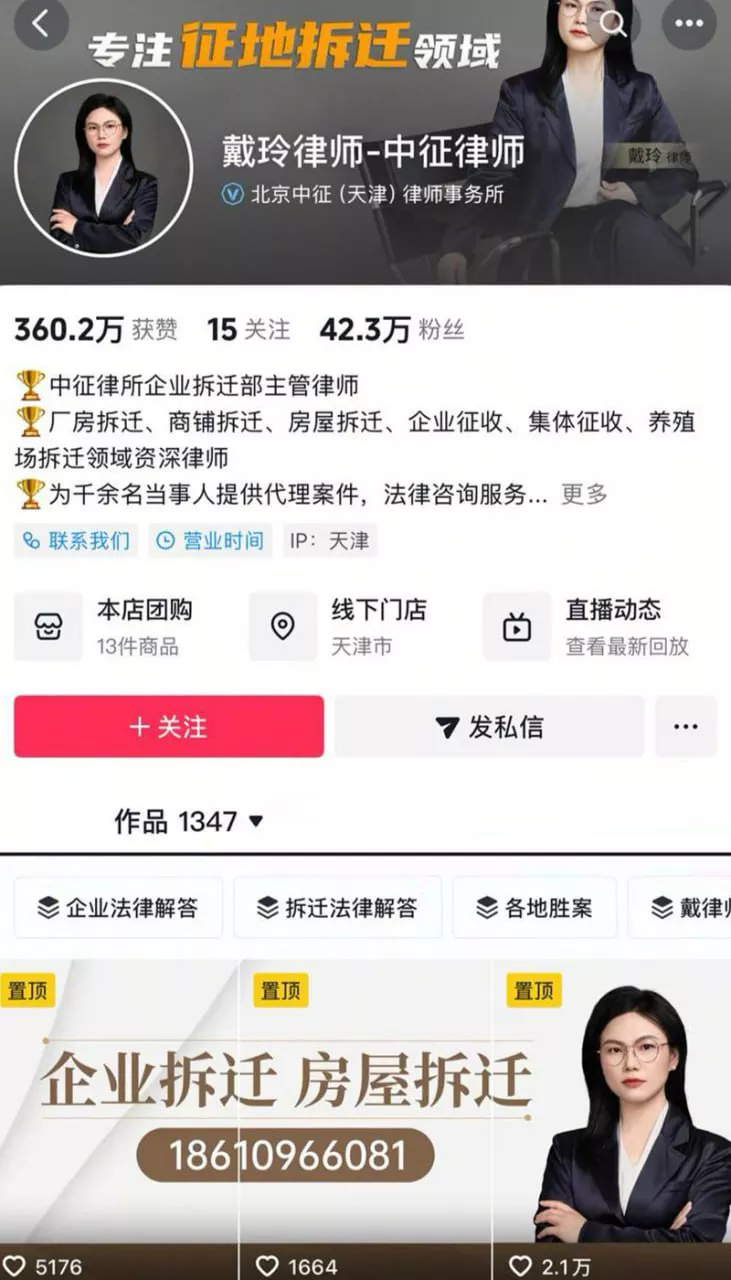Expand the 作品 1347 sort dropdown
The width and height of the screenshot is (731, 1280).
(x=189, y=822)
